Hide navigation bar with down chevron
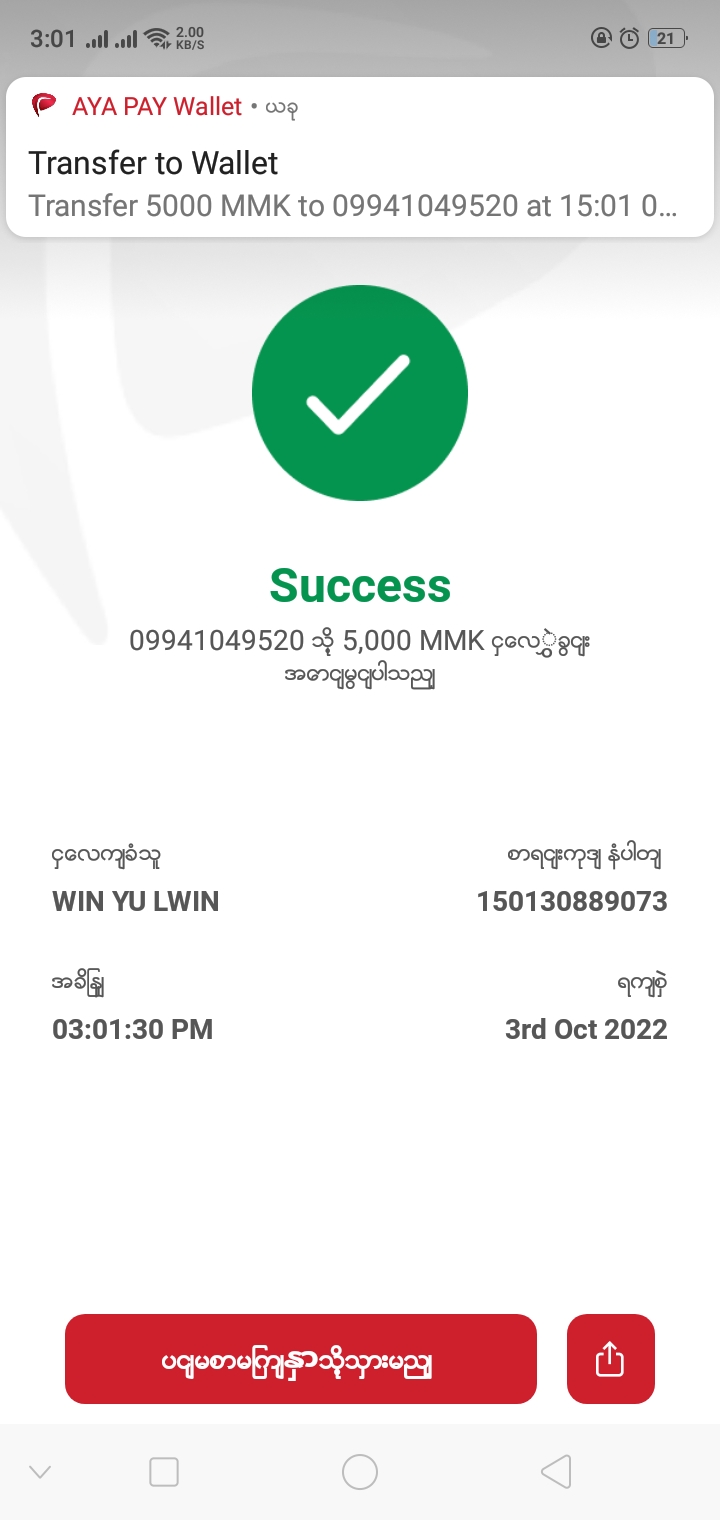 (40, 1471)
